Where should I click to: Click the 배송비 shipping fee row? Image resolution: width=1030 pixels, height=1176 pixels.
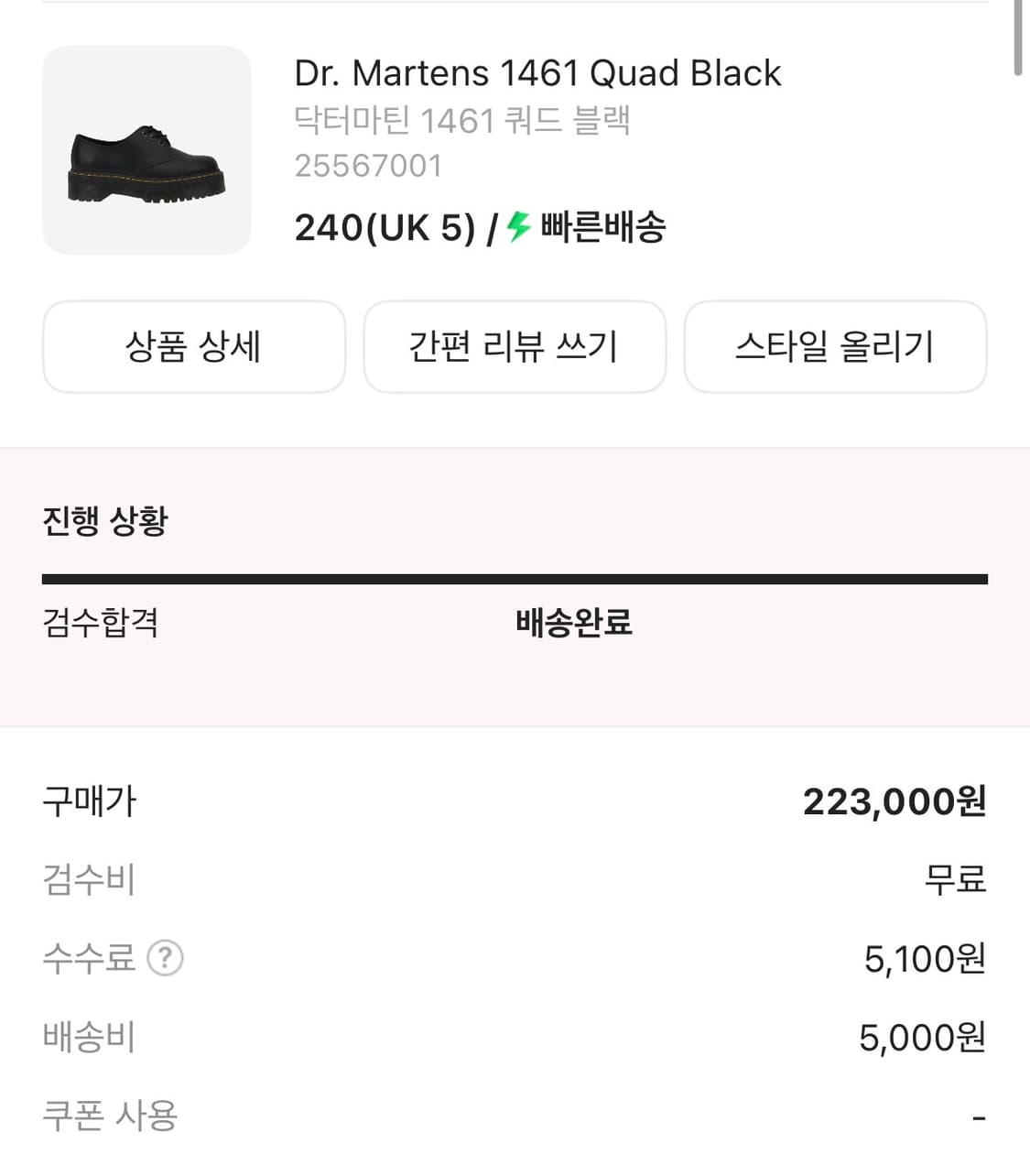click(89, 1037)
